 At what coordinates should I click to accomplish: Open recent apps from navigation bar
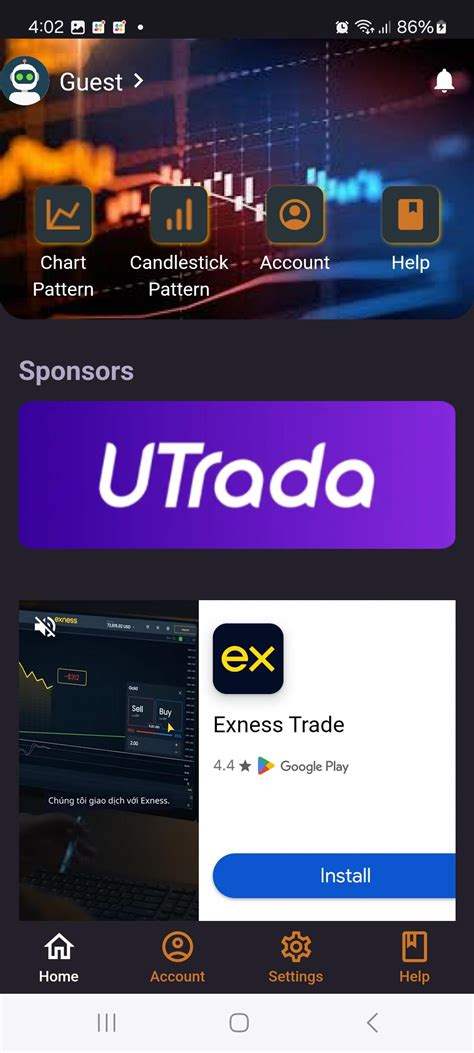pos(106,1023)
